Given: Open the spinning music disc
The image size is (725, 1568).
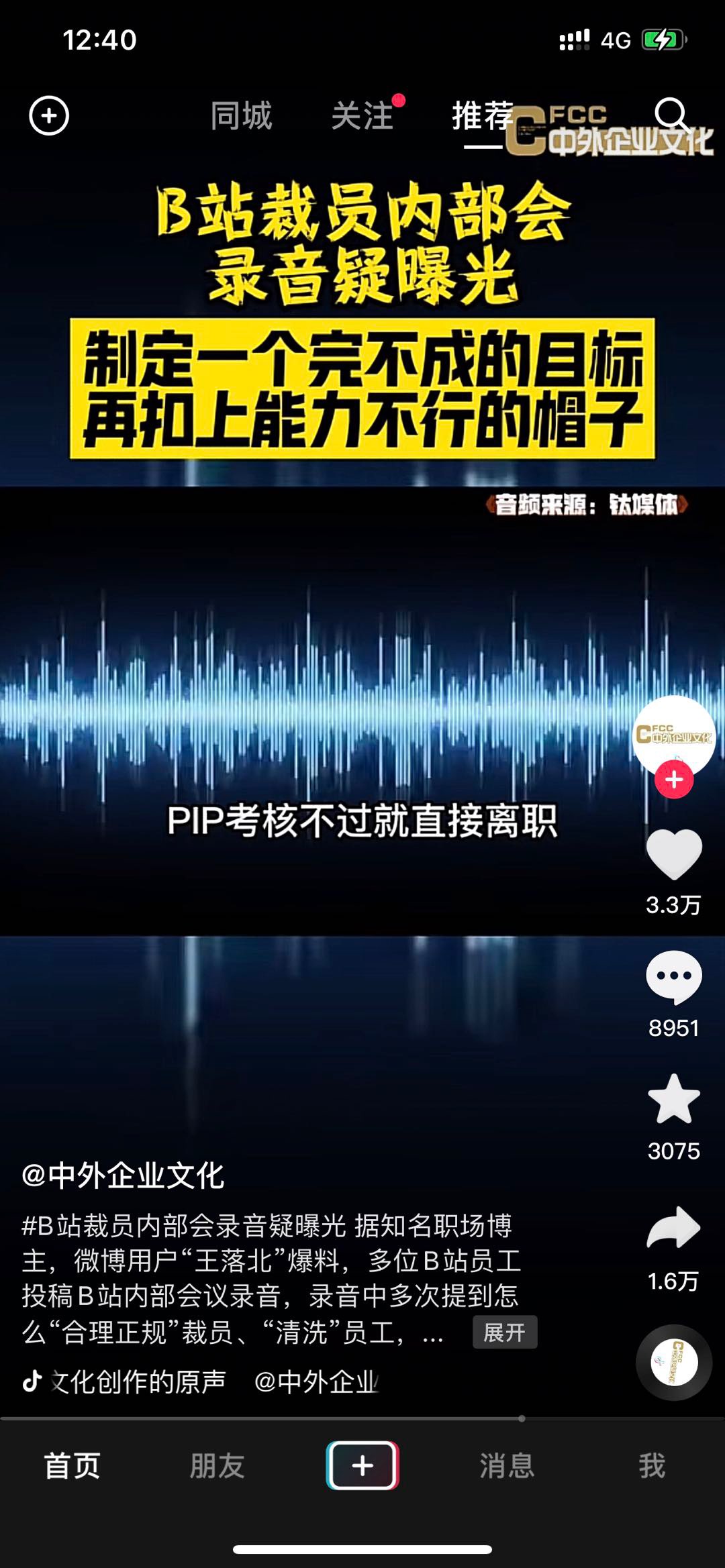Looking at the screenshot, I should coord(674,1362).
